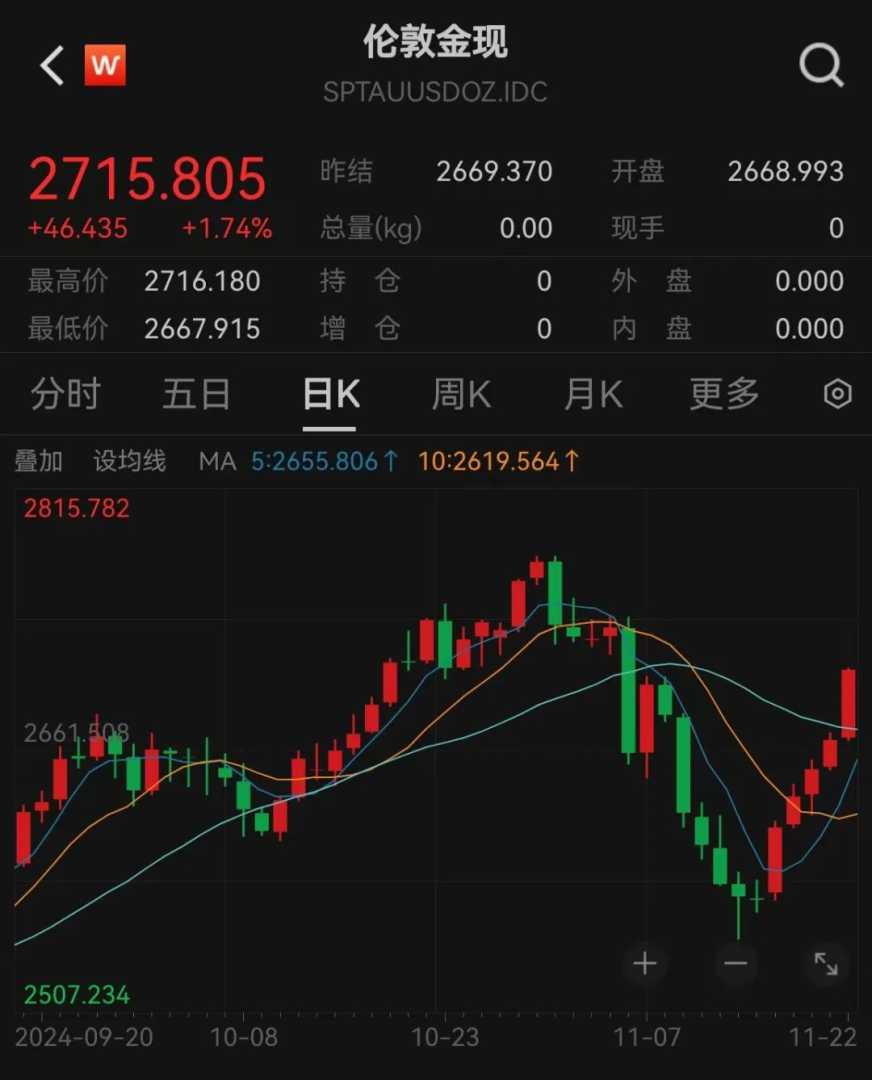Screen dimensions: 872x1080
Task: Open 设均线 moving average settings
Action: [130, 461]
